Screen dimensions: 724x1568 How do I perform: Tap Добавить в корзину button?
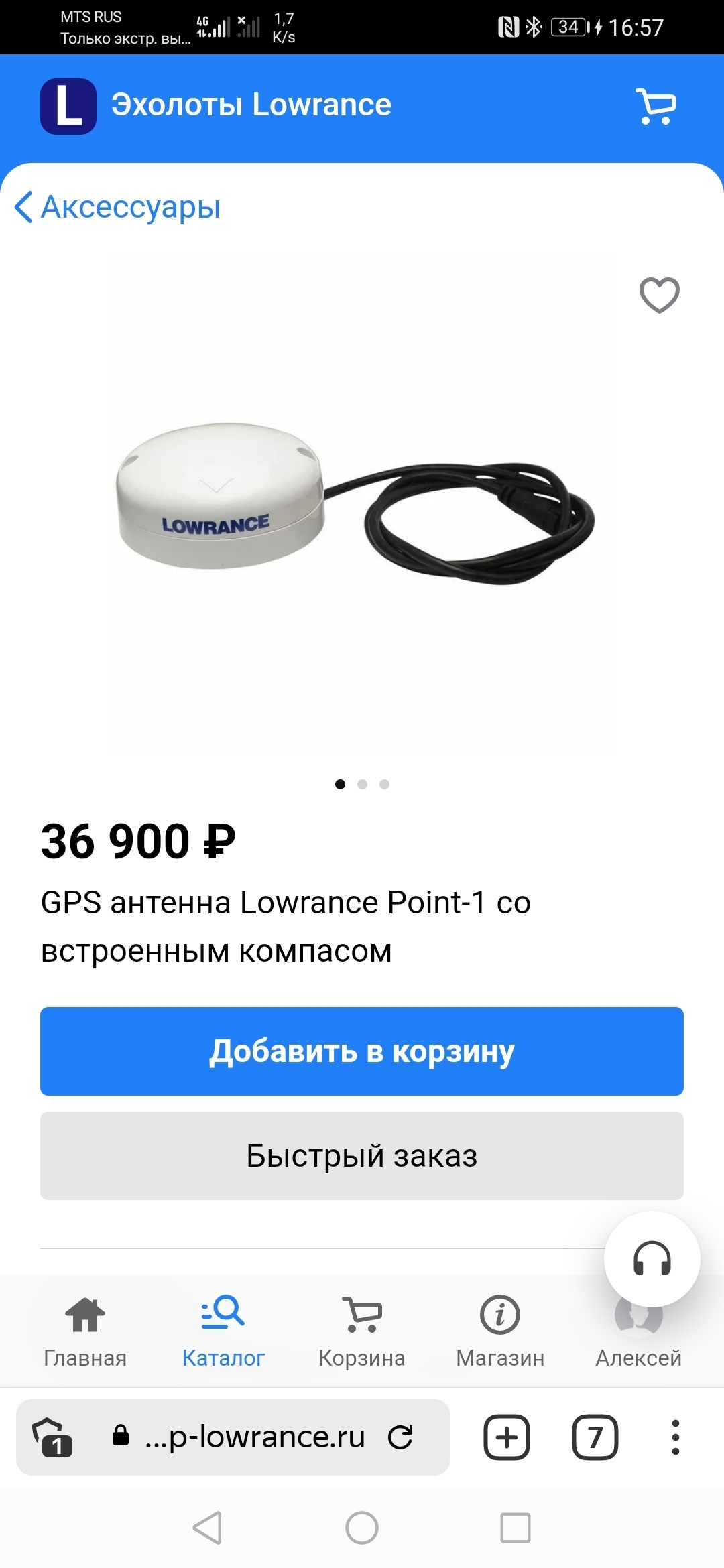[x=362, y=1051]
